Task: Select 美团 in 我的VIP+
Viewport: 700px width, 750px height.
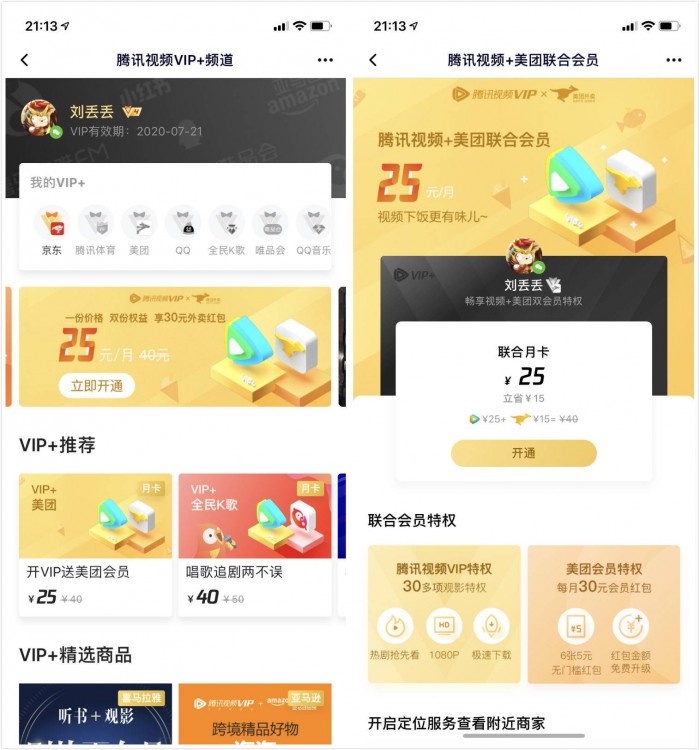Action: (139, 231)
